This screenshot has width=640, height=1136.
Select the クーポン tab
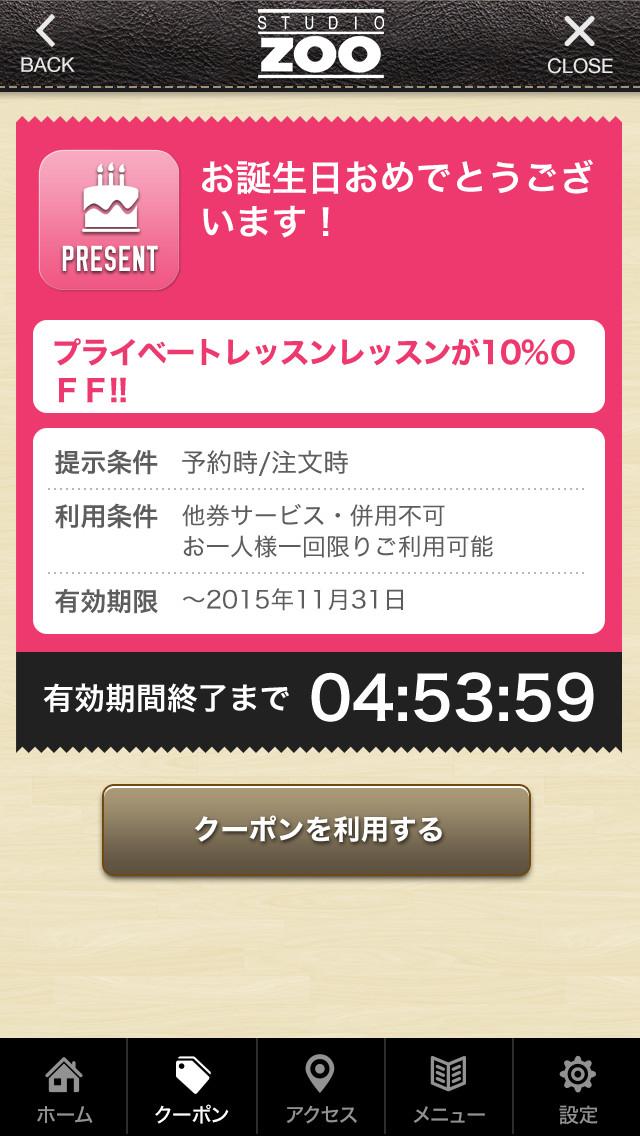tap(192, 1090)
